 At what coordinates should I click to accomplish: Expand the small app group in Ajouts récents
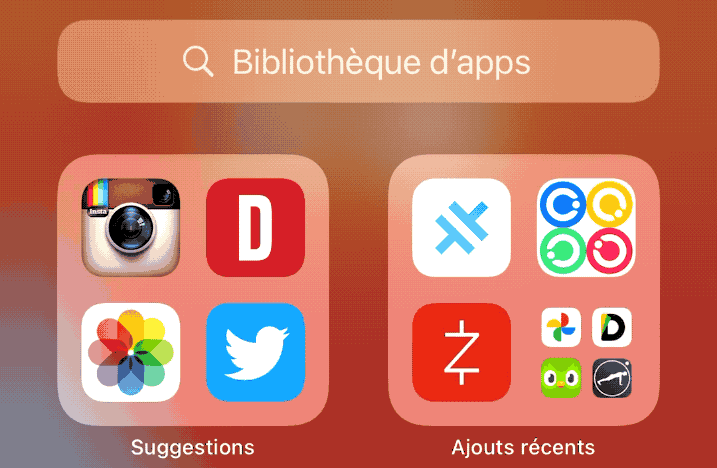point(586,352)
